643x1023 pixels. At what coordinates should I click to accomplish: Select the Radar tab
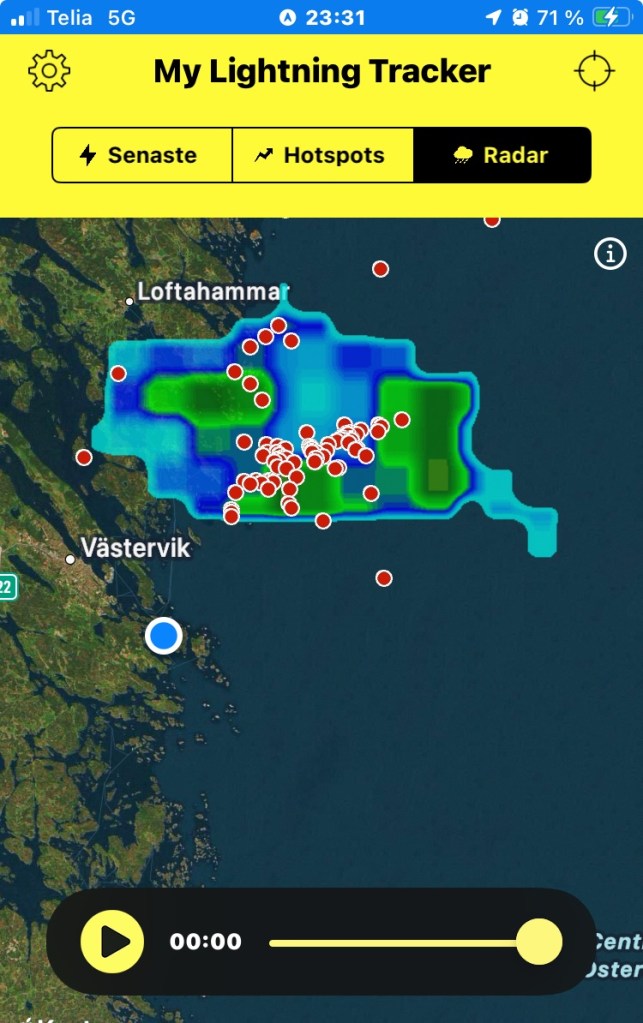502,155
